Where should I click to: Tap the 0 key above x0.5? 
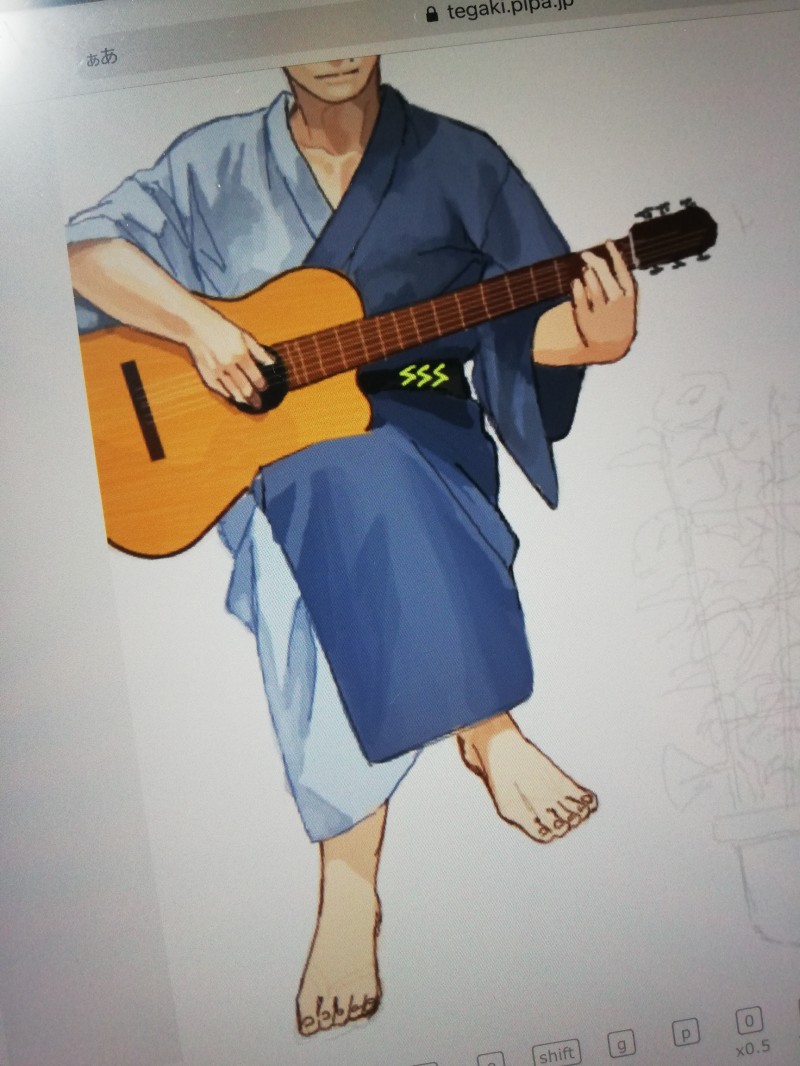pos(750,1021)
